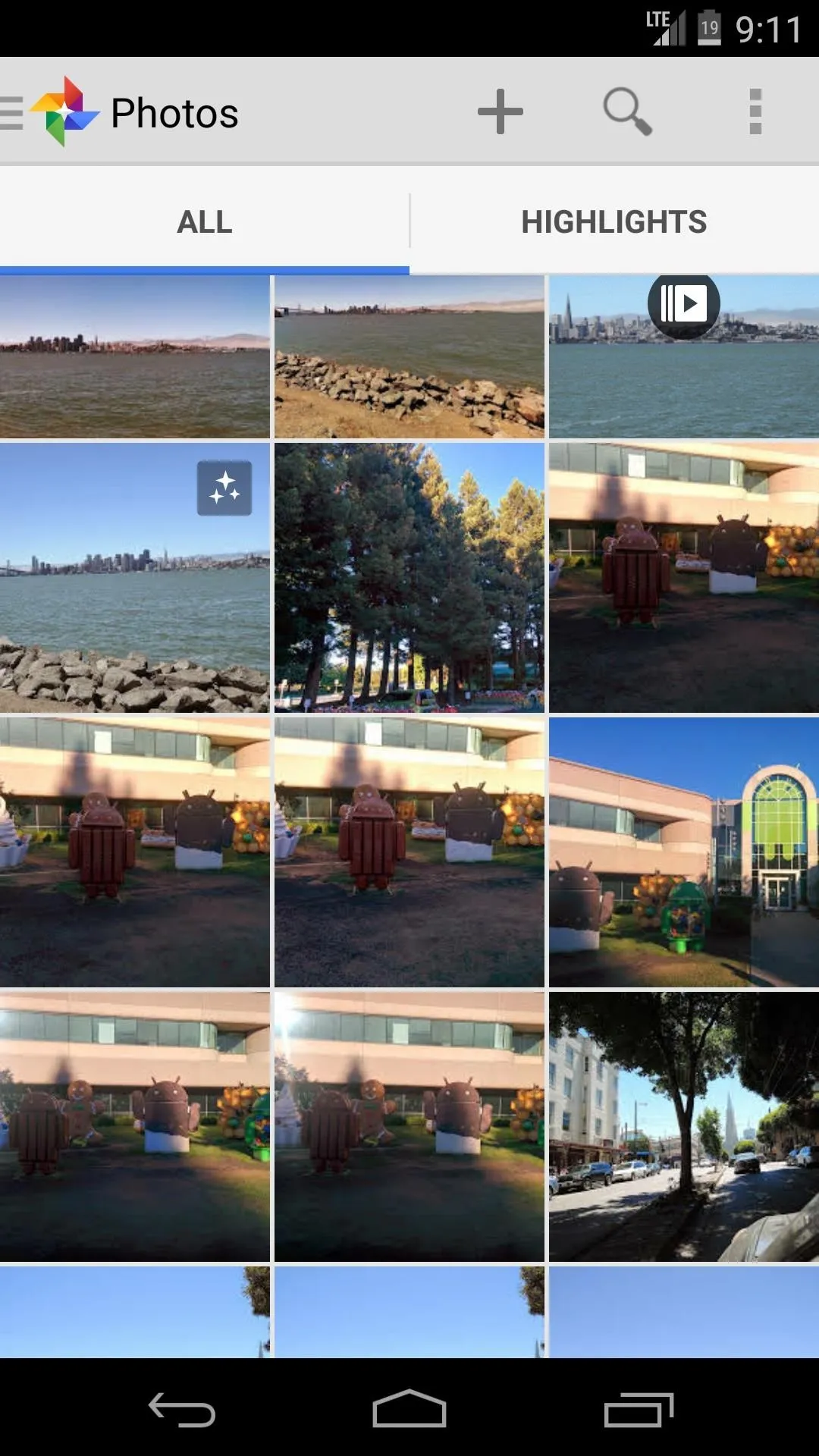Switch to the Highlights tab
The width and height of the screenshot is (819, 1456).
pyautogui.click(x=614, y=221)
